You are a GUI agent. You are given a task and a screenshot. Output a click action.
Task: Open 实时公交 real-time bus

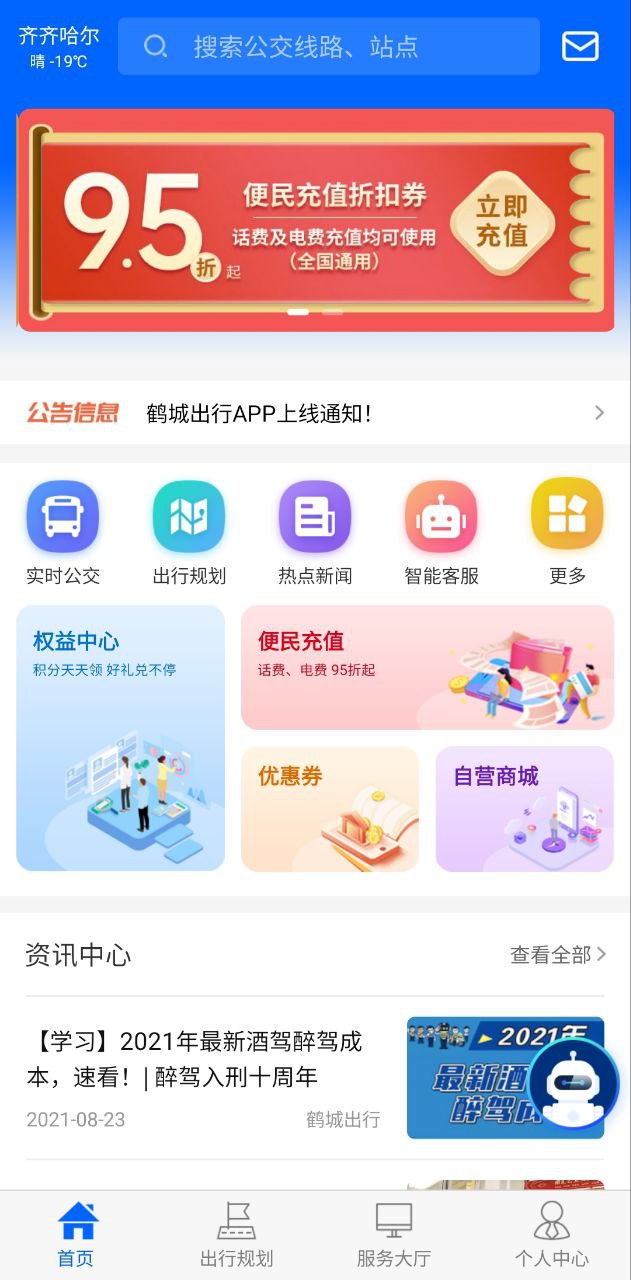pos(63,533)
